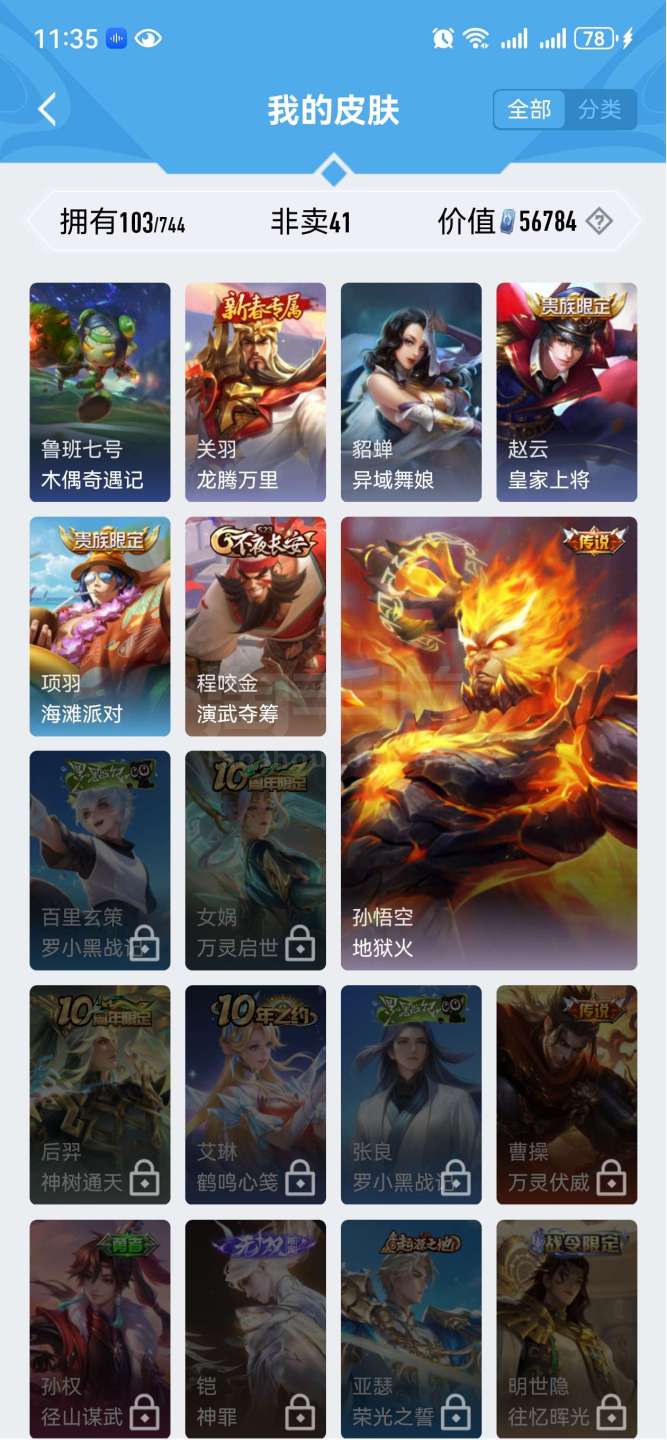Open 鲁班七号 木偶奇遇记 skin
The height and width of the screenshot is (1440, 667).
pos(100,391)
